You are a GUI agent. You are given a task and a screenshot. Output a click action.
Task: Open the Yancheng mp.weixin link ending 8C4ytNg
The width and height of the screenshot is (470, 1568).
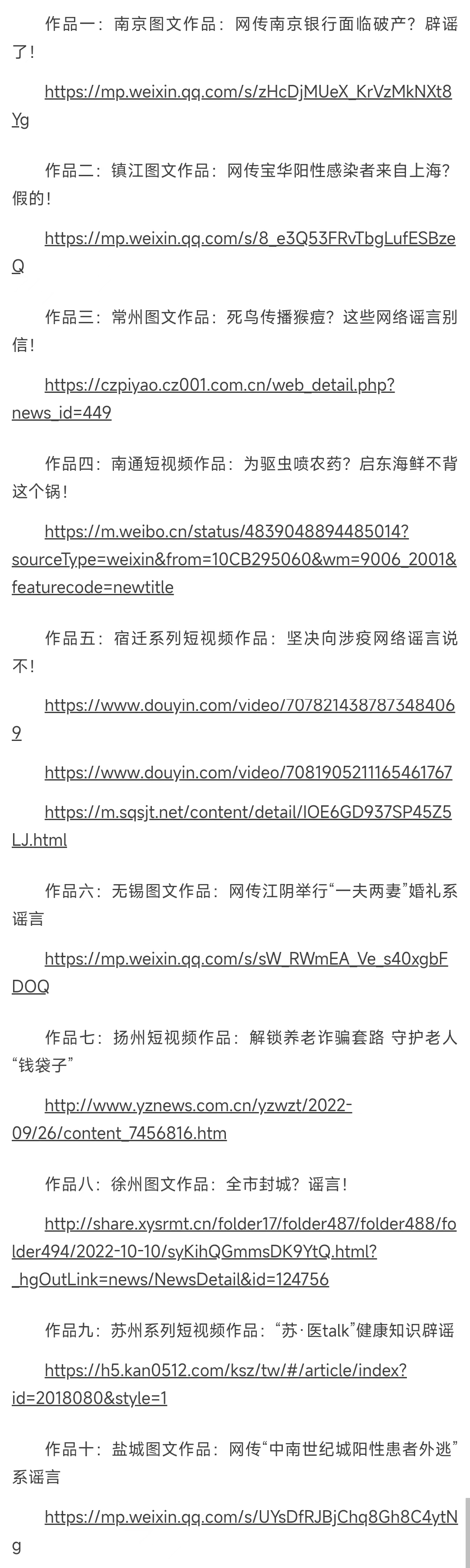[251, 1518]
